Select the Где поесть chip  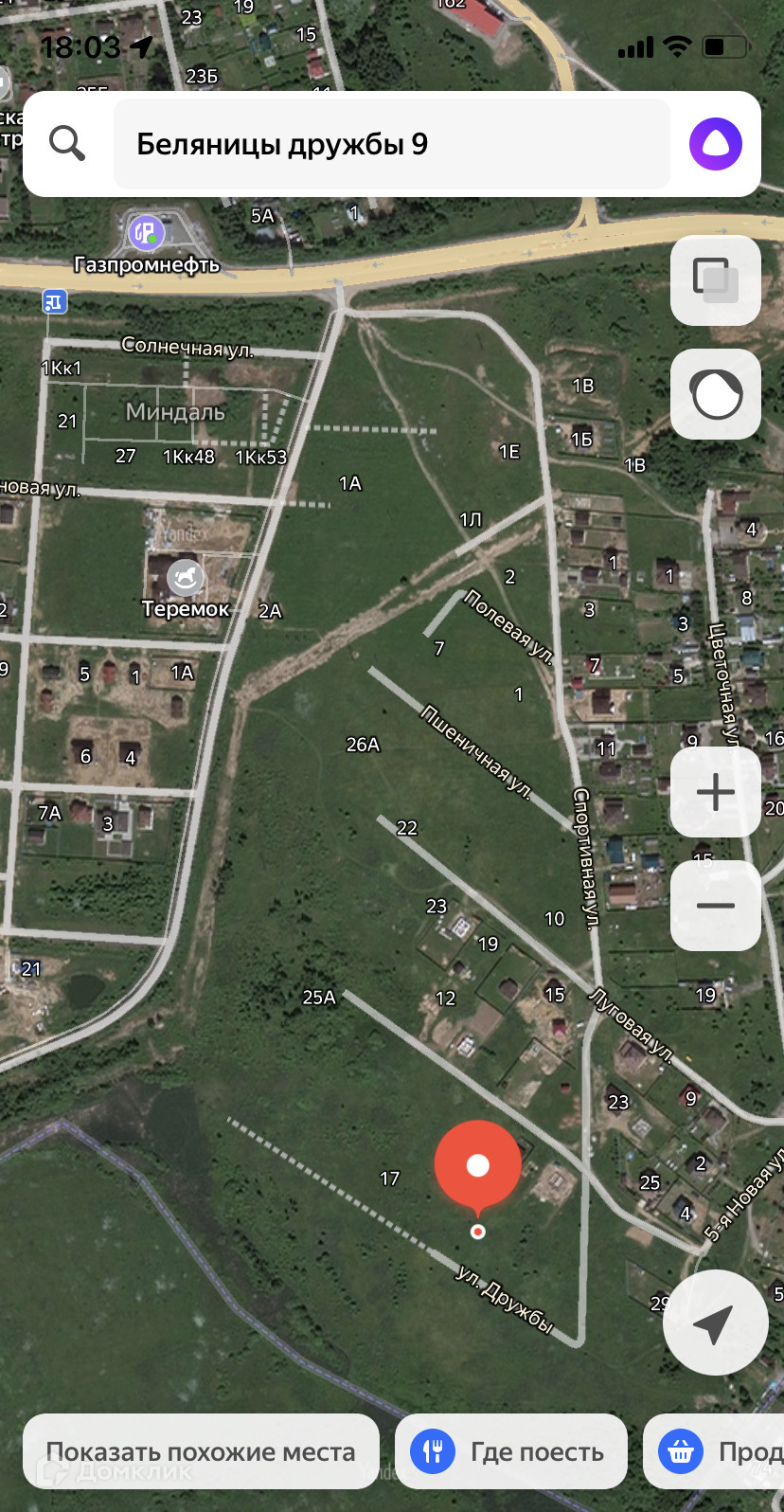(510, 1451)
